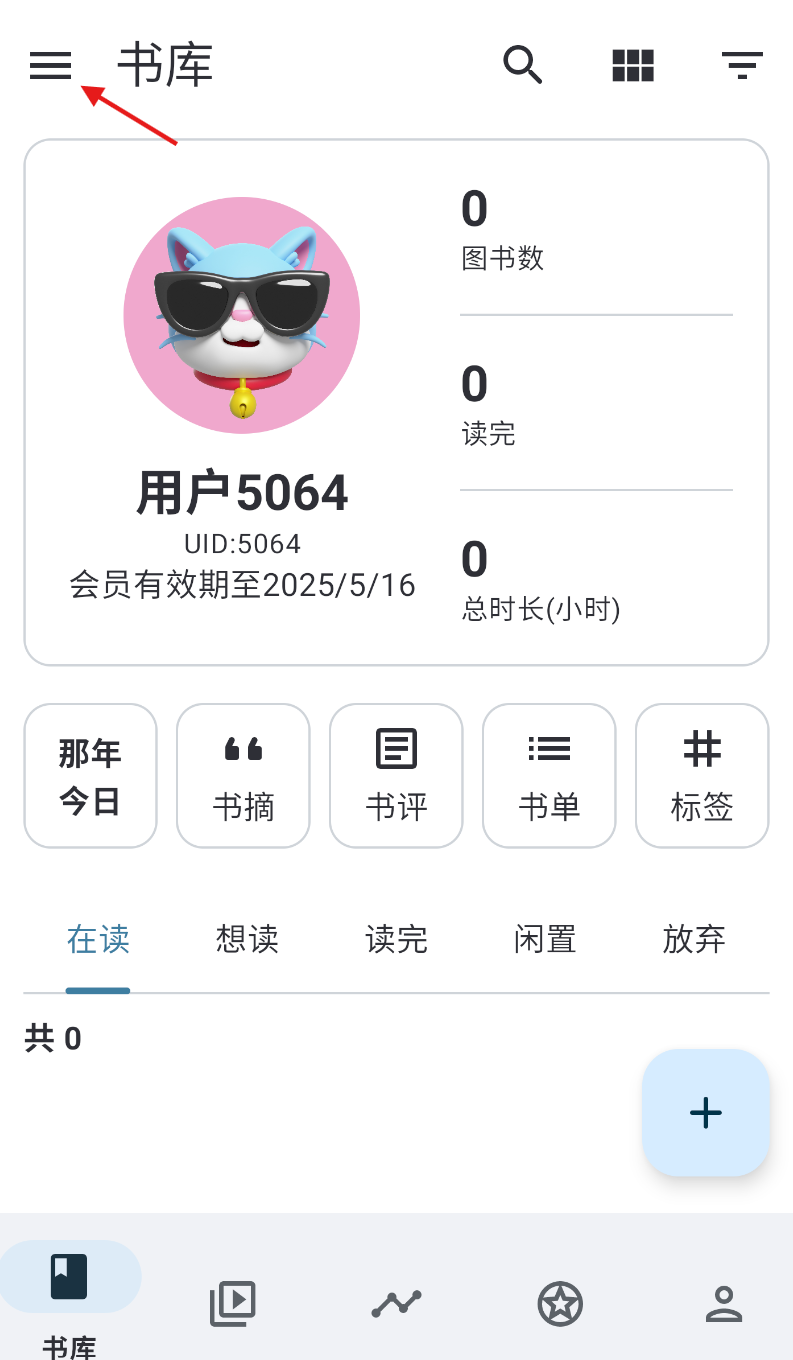The image size is (793, 1360).
Task: Open 书摘 excerpts
Action: coord(243,776)
